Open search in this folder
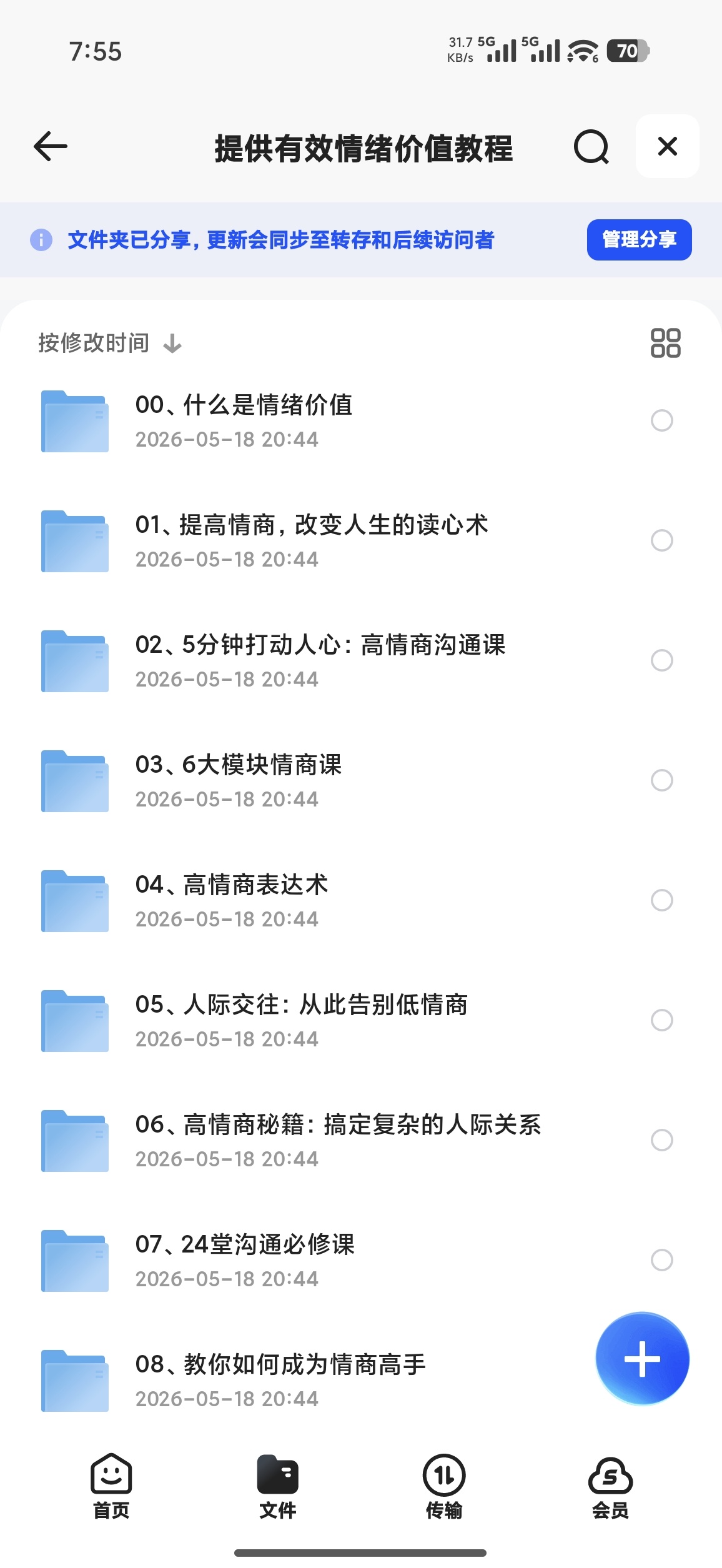 point(591,147)
